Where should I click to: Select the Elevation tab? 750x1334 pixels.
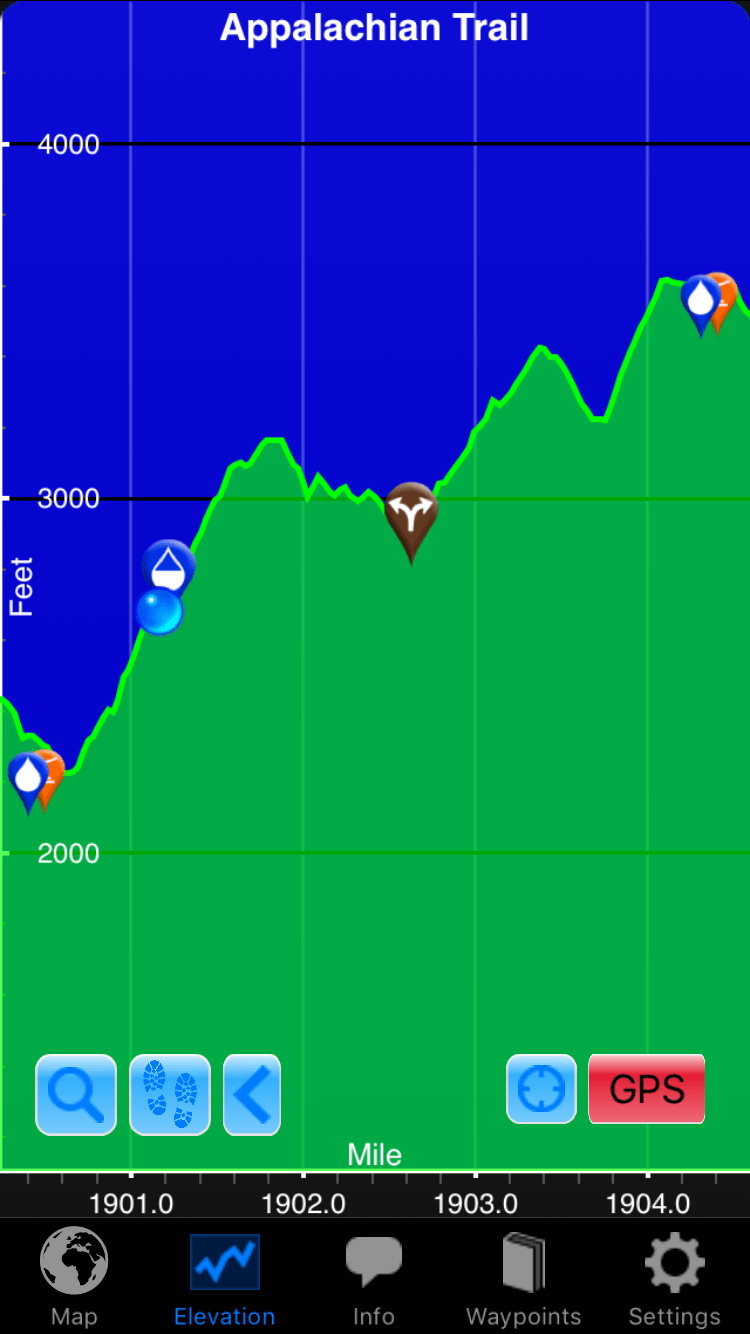(224, 1278)
